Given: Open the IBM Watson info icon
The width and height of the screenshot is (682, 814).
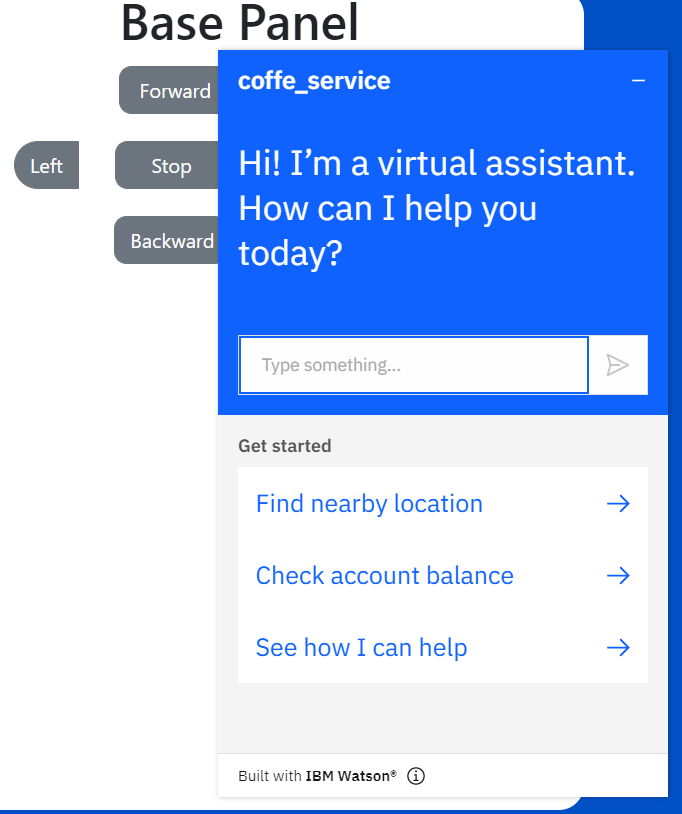Looking at the screenshot, I should click(417, 776).
